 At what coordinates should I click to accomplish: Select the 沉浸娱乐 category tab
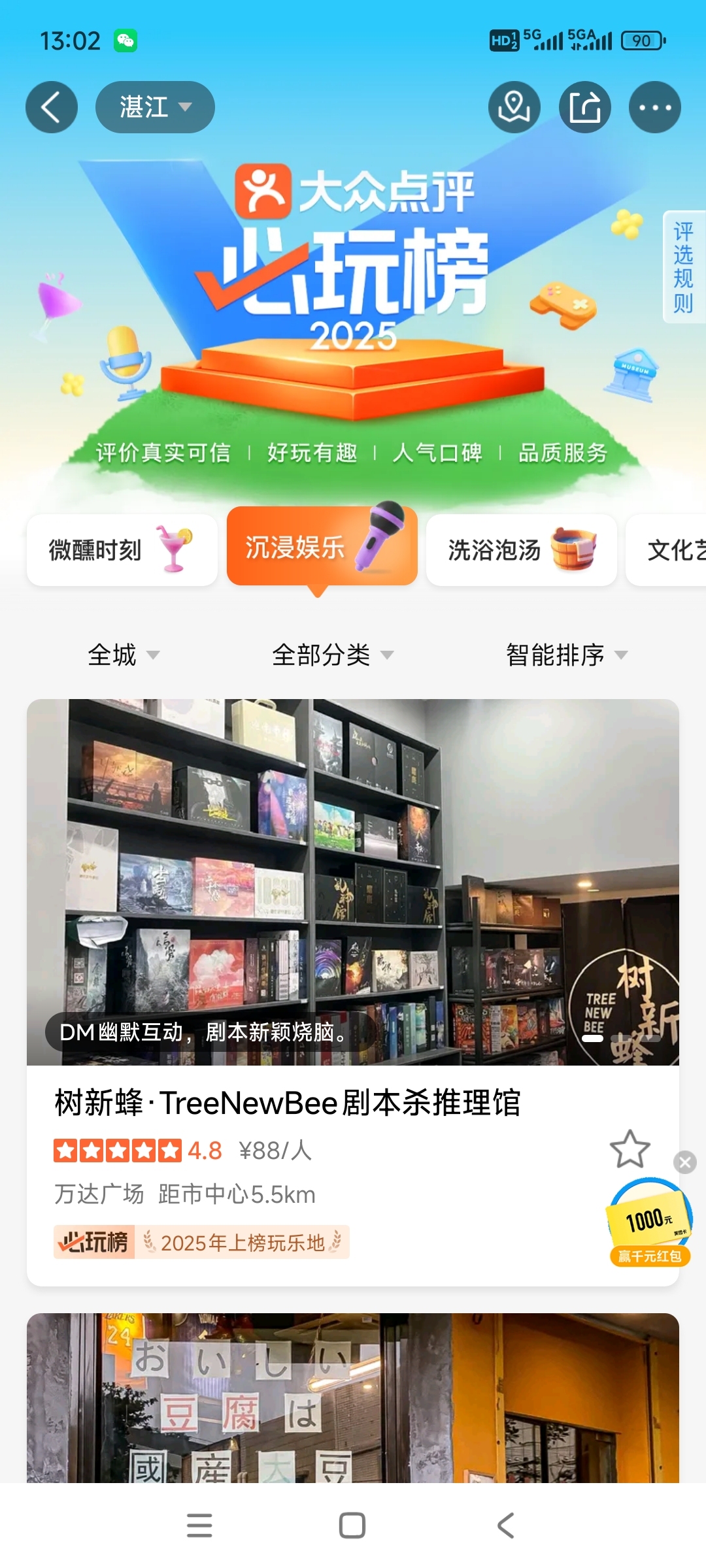tap(322, 546)
